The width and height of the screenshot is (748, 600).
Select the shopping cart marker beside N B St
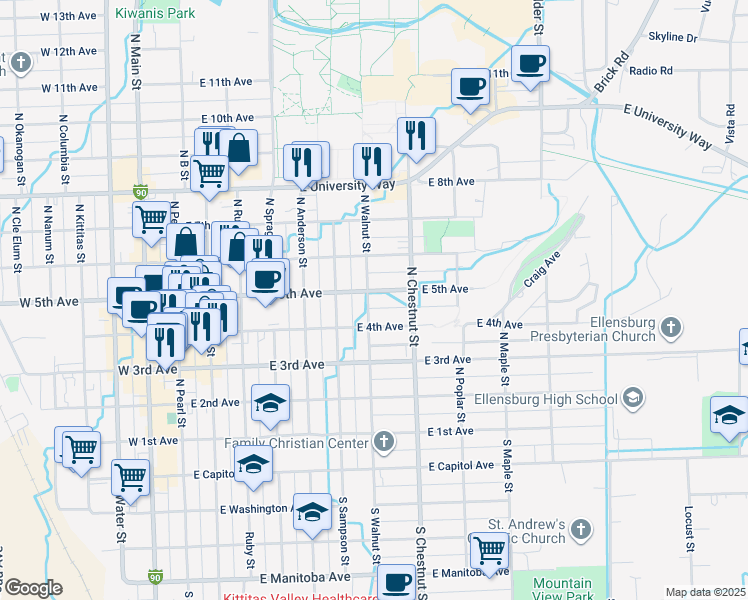pyautogui.click(x=209, y=176)
